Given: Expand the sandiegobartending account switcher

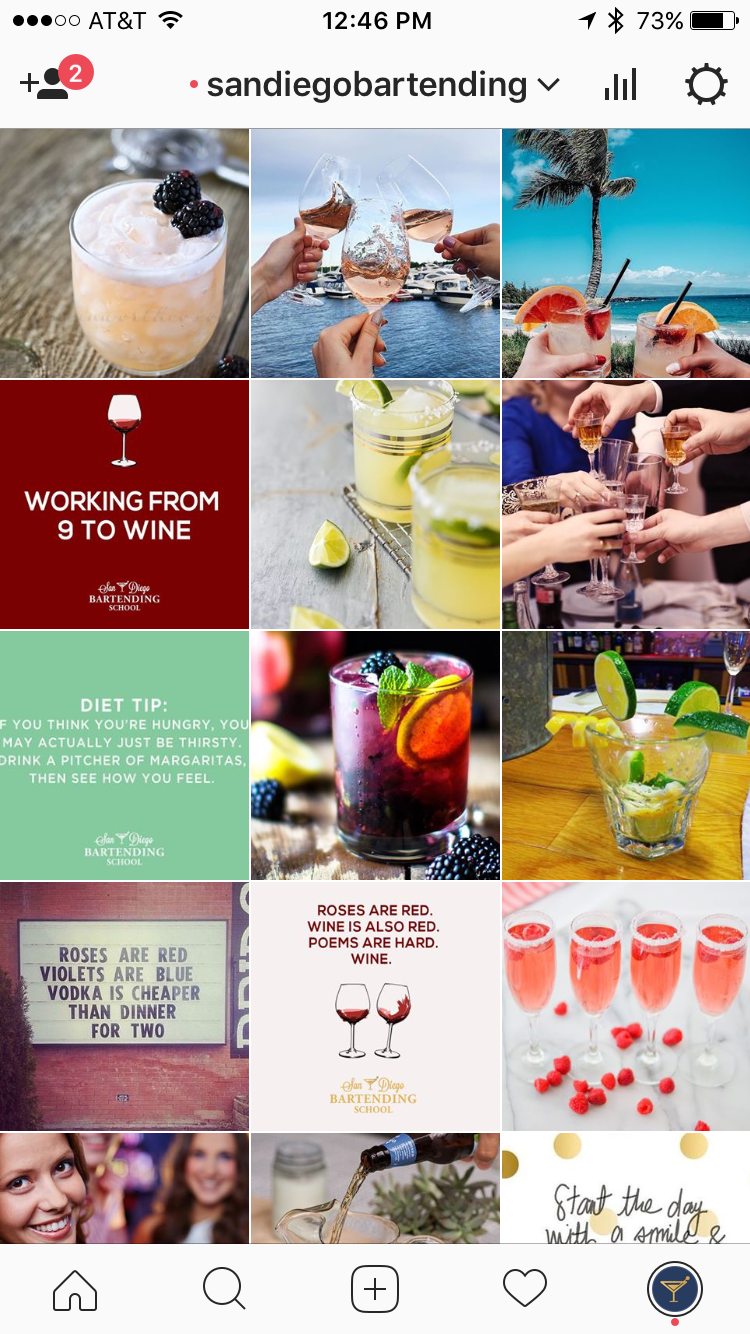Looking at the screenshot, I should 374,85.
